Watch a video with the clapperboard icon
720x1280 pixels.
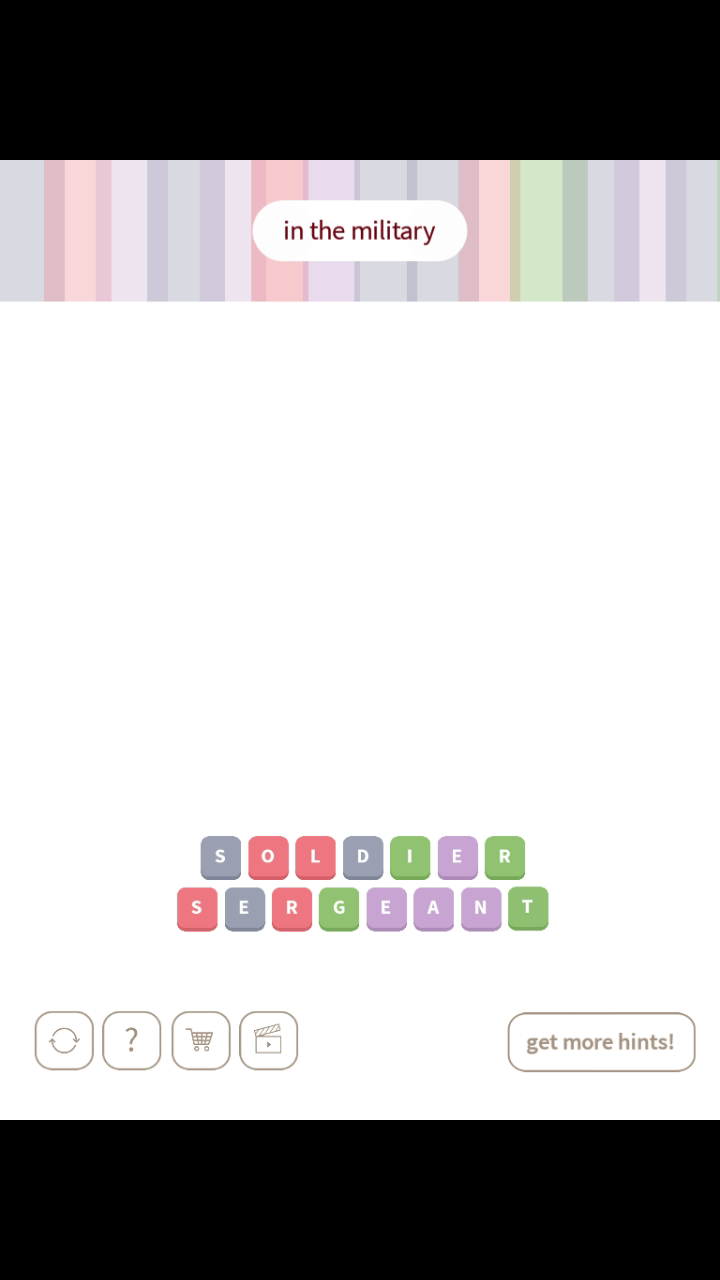268,1041
